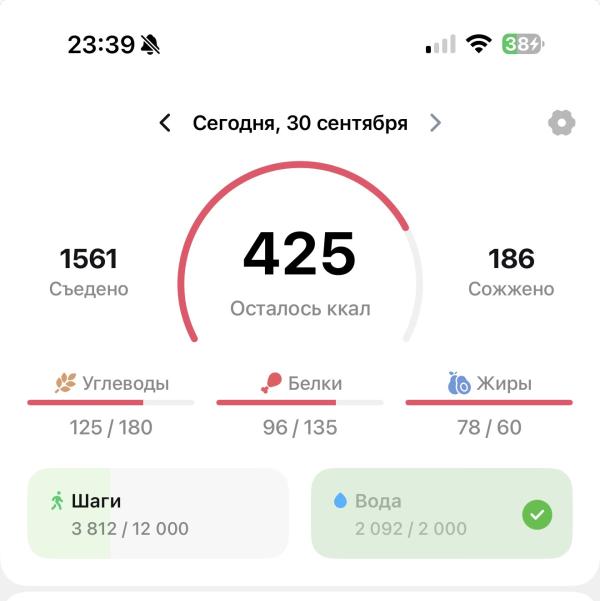Open the Шаги steps card
The image size is (600, 601).
158,513
